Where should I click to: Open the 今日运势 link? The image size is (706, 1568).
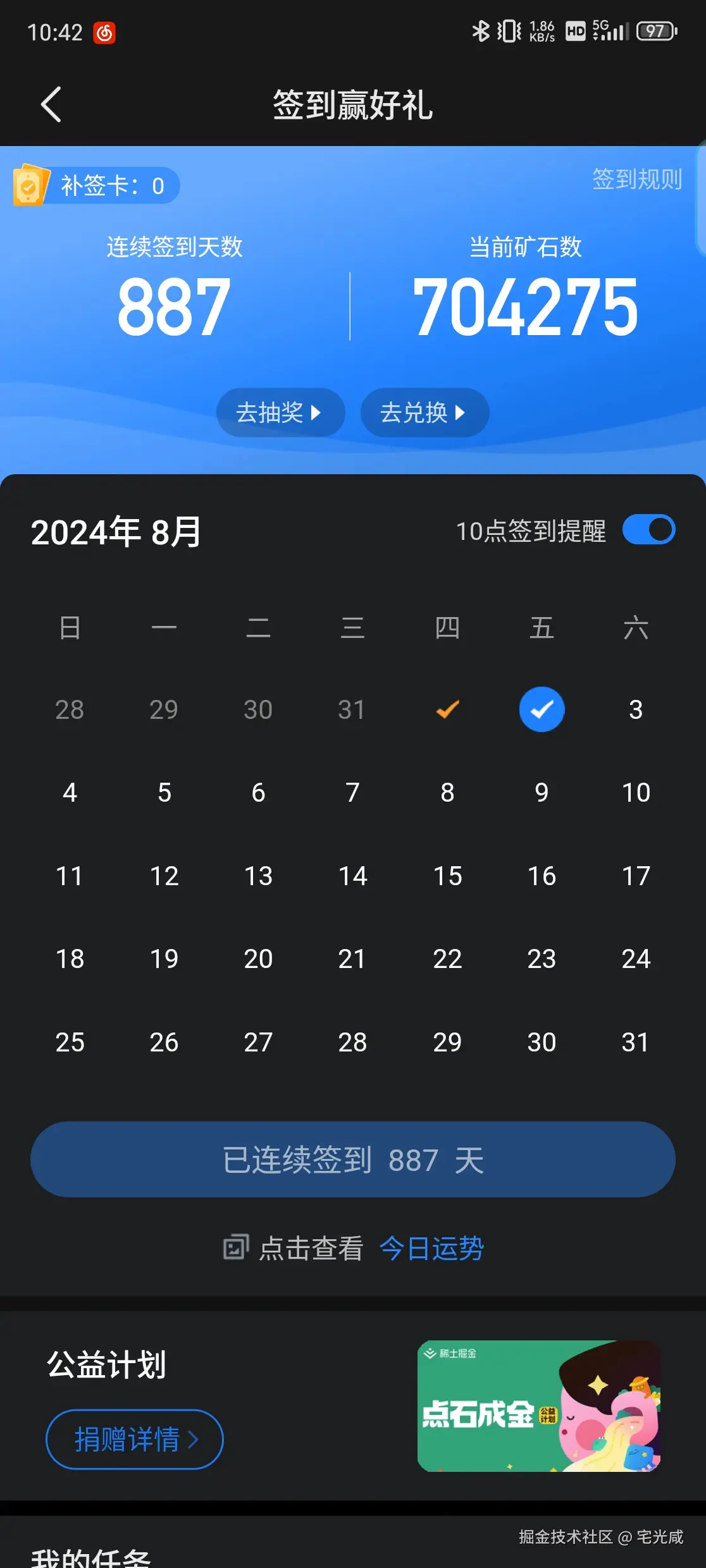431,1248
